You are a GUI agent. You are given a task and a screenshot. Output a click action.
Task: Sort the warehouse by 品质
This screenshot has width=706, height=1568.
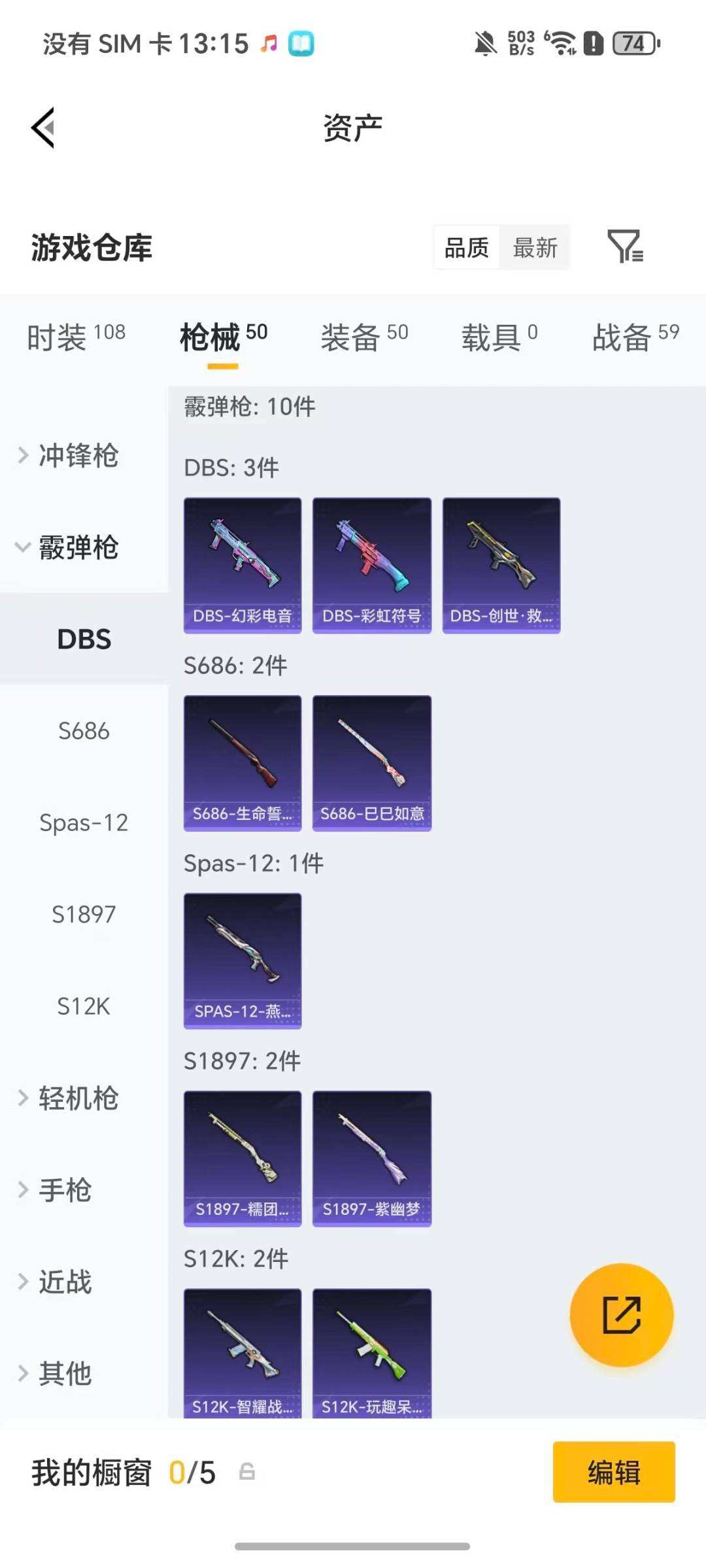[467, 248]
